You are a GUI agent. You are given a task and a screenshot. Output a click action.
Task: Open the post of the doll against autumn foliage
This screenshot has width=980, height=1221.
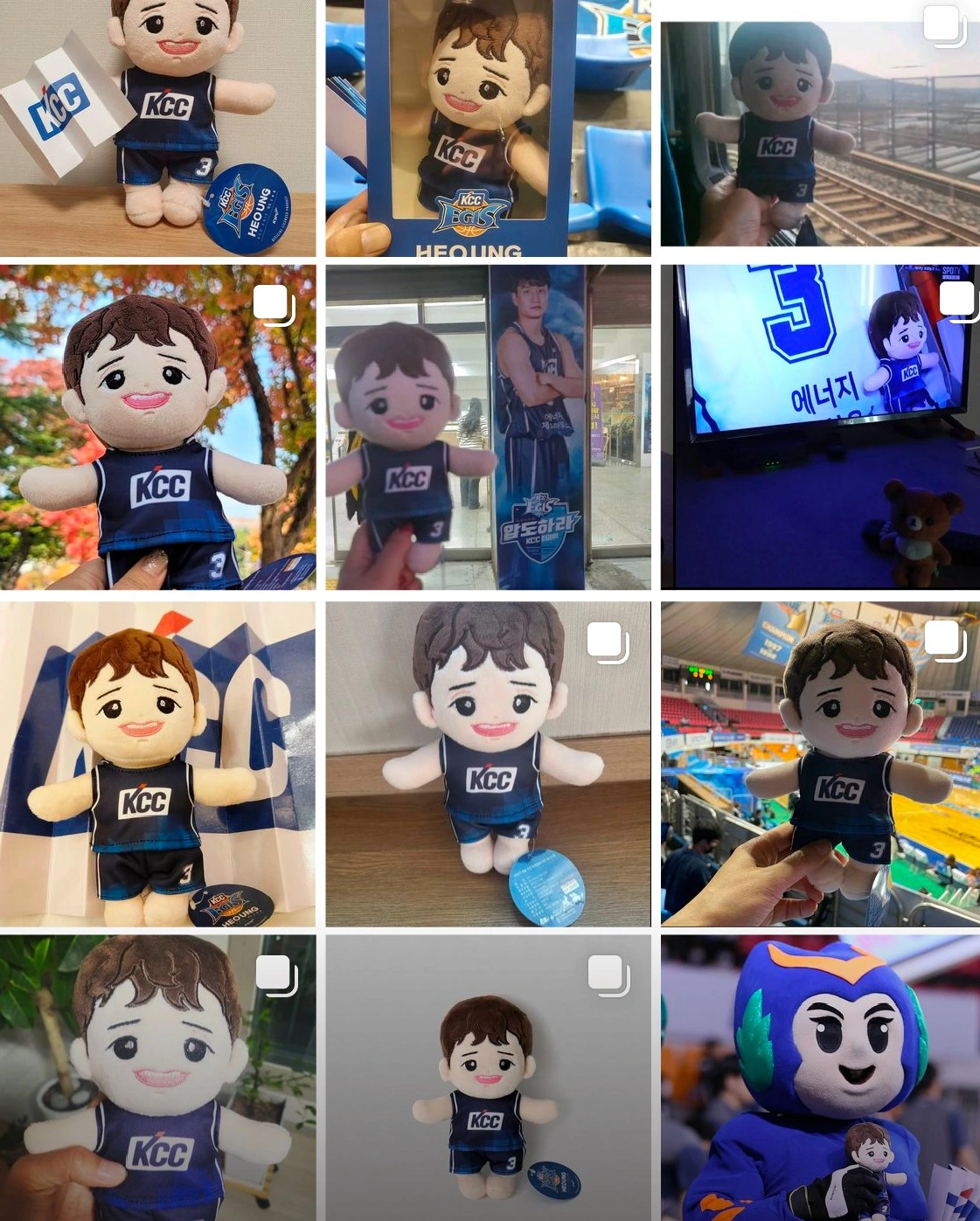point(157,427)
